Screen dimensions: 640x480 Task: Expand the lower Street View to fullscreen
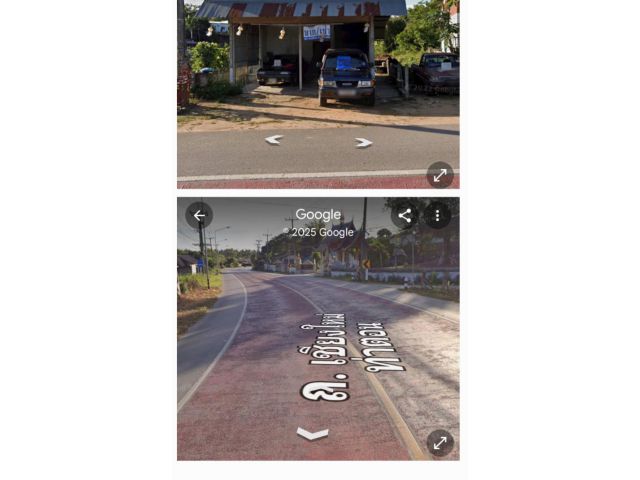coord(440,442)
